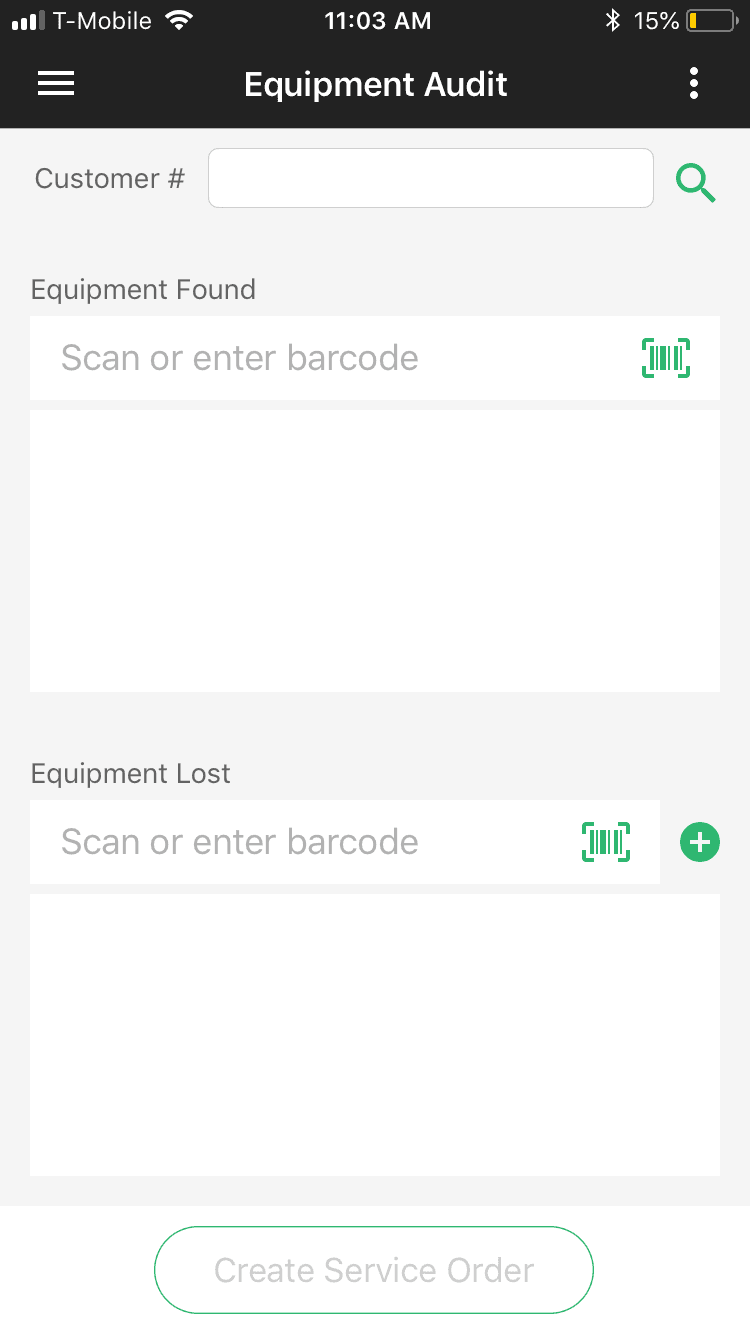Tap the T-Mobile carrier label
The width and height of the screenshot is (750, 1334).
[x=100, y=19]
